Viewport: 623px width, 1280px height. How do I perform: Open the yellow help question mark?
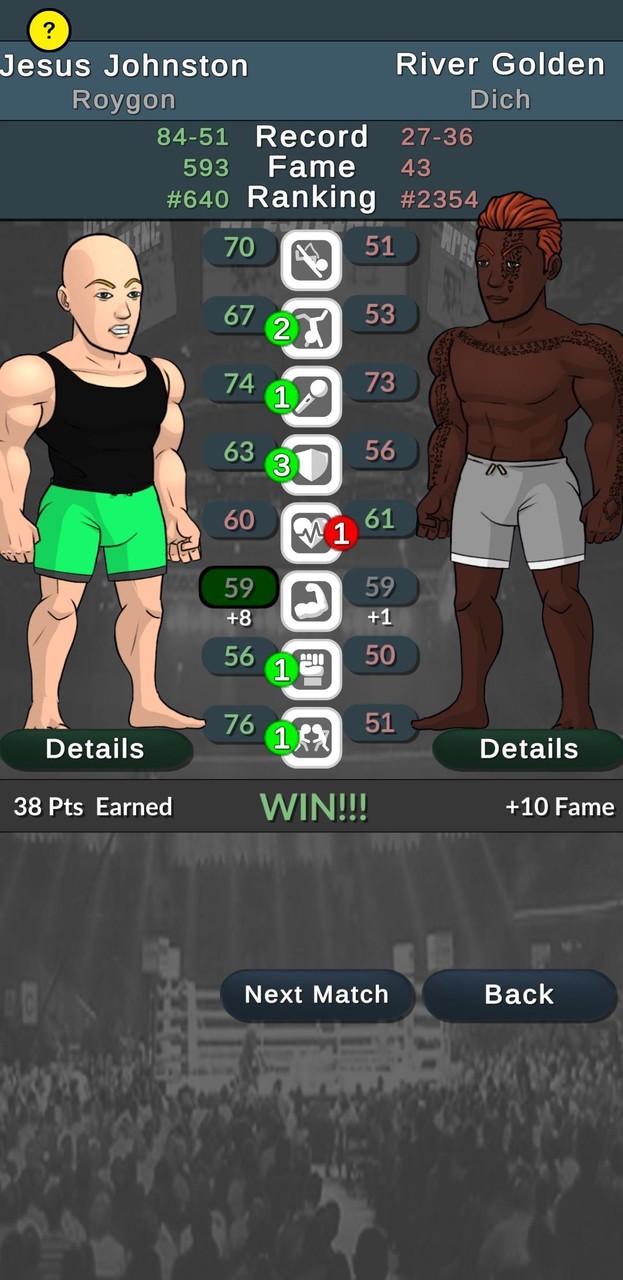(x=48, y=31)
